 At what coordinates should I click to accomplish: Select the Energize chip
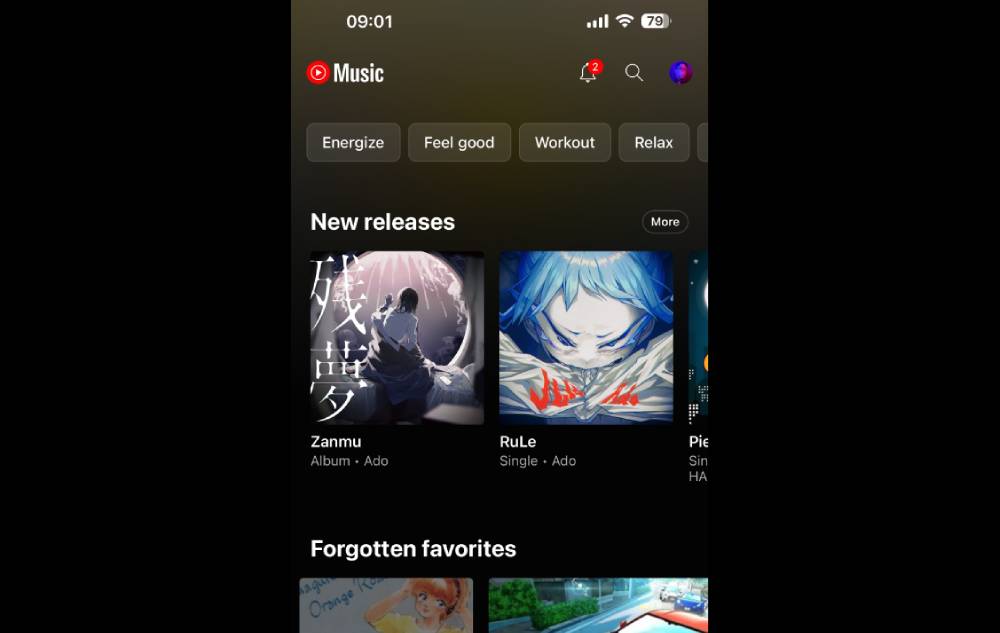pyautogui.click(x=353, y=143)
